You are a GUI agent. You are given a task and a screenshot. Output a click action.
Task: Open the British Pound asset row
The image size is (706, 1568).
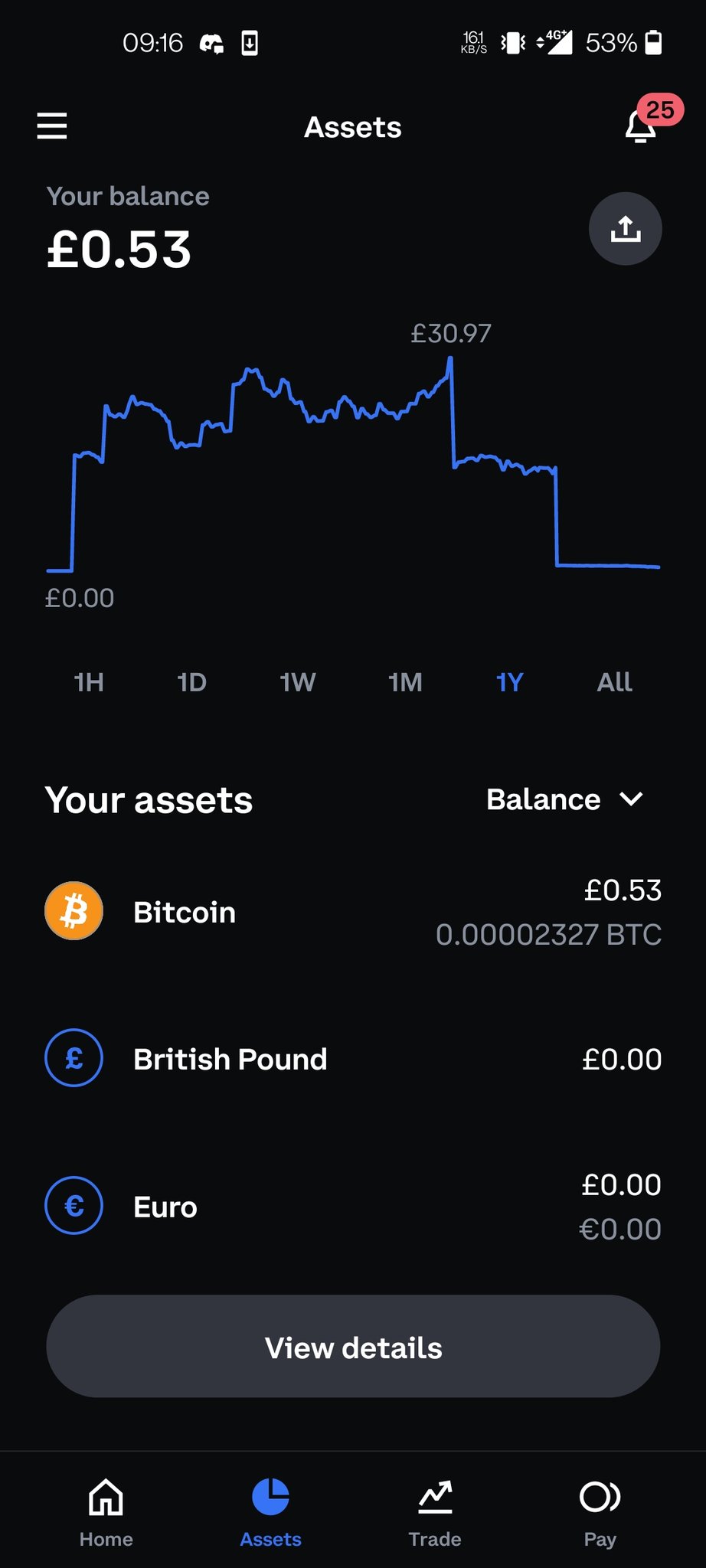[353, 1059]
